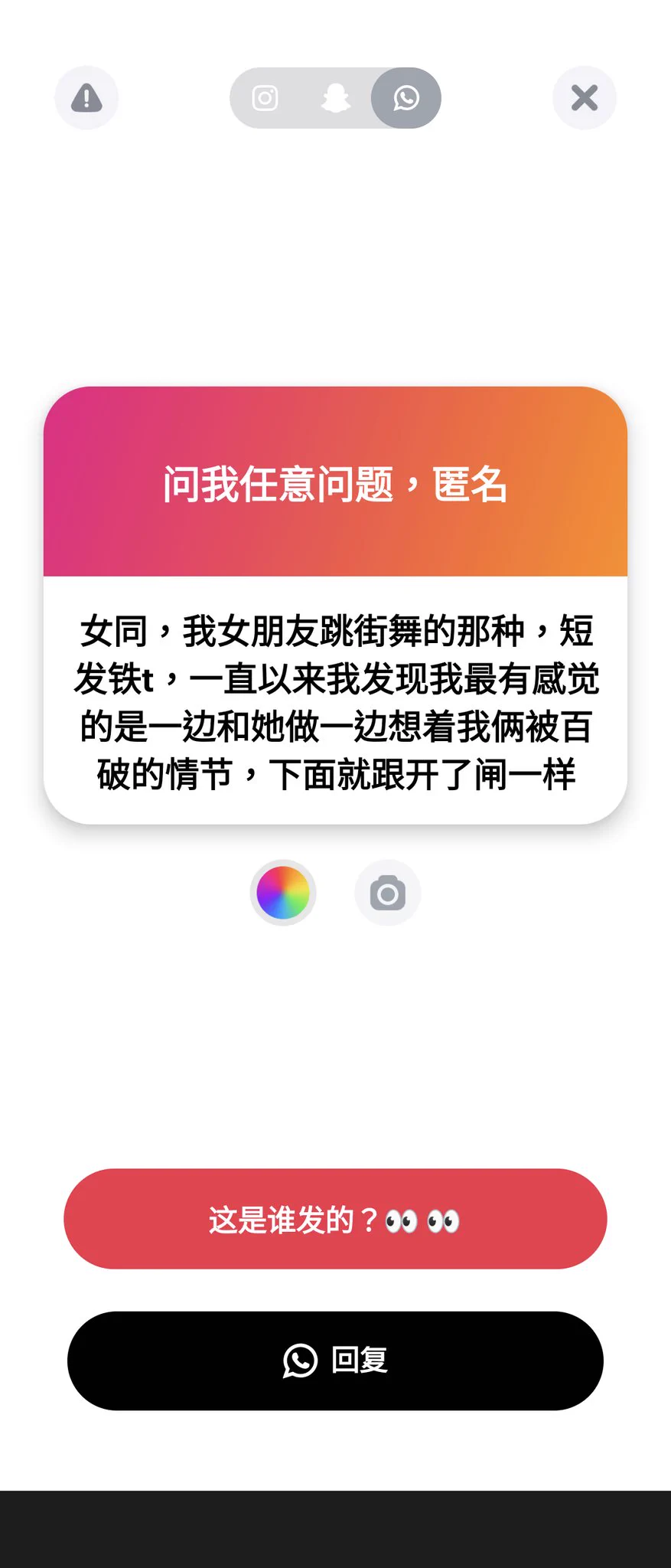Click the 回复 reply button
This screenshot has width=671, height=1568.
click(x=335, y=1361)
